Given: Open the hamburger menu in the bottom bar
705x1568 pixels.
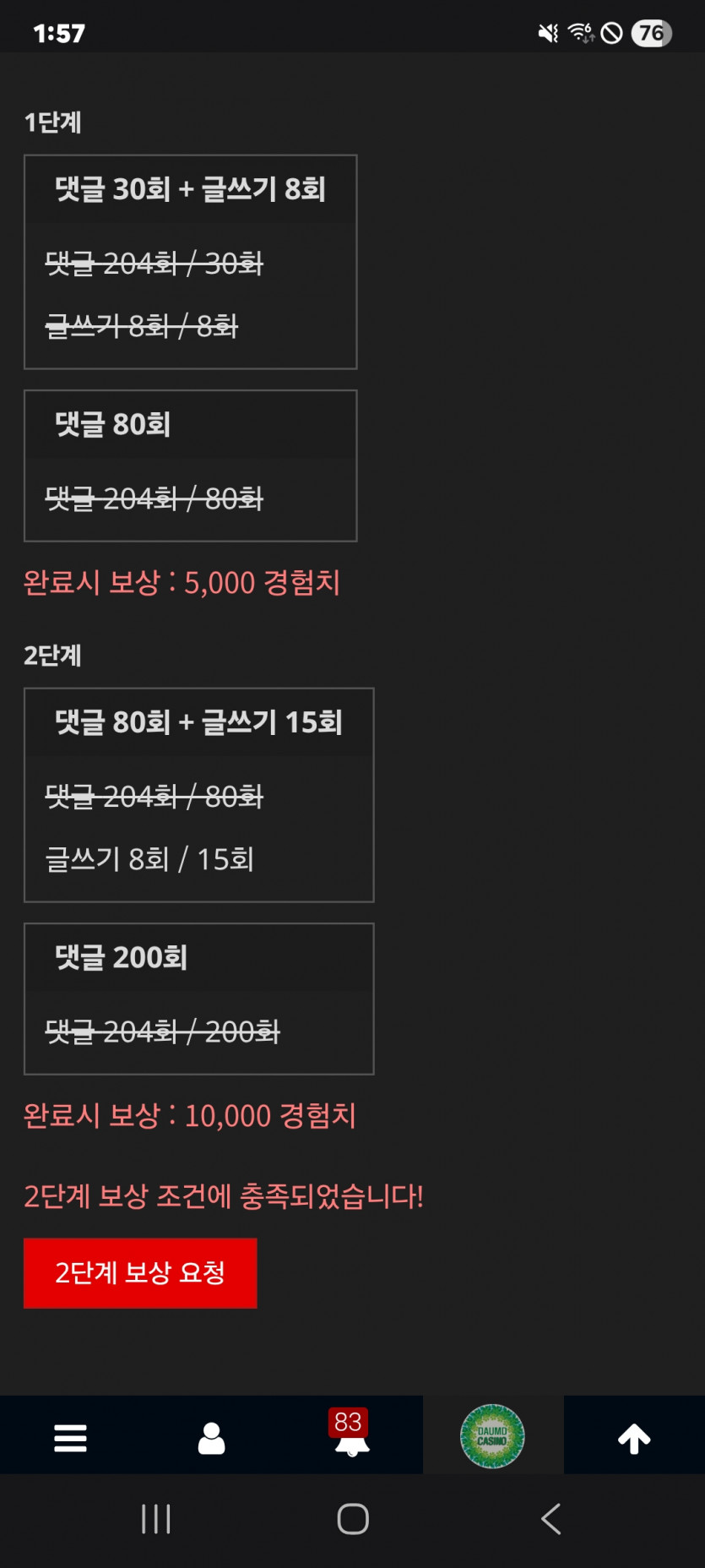Looking at the screenshot, I should tap(70, 1436).
